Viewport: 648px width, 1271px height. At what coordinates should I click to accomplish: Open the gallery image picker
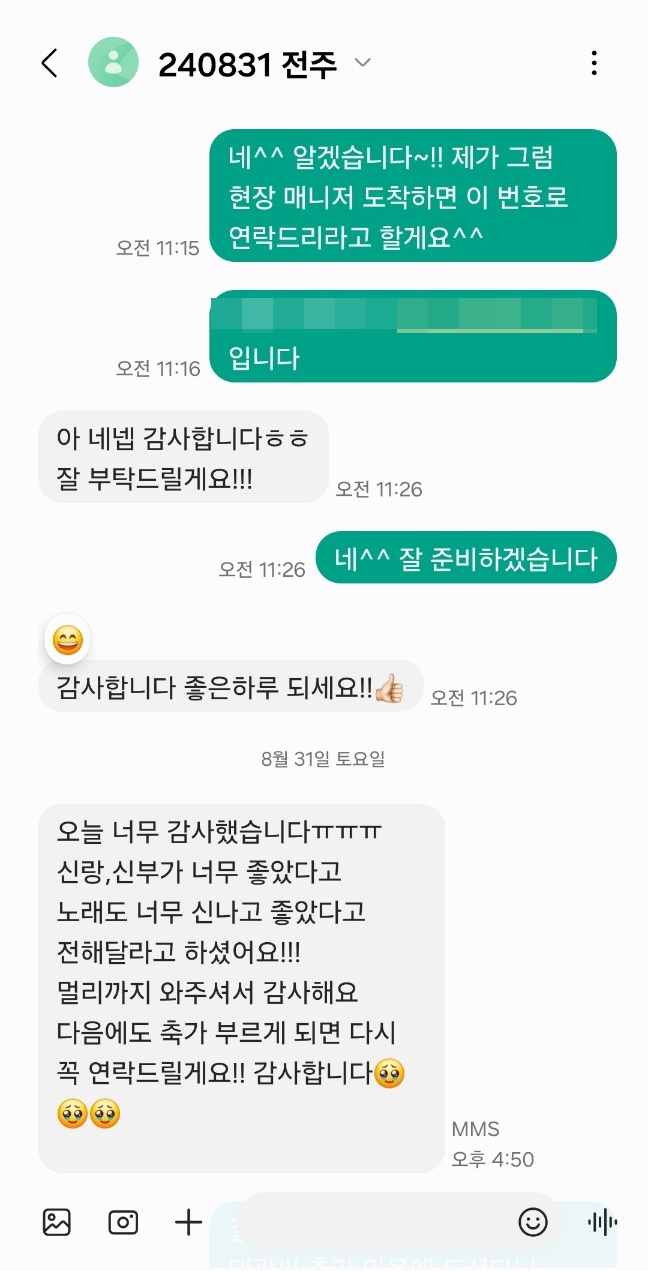57,1221
